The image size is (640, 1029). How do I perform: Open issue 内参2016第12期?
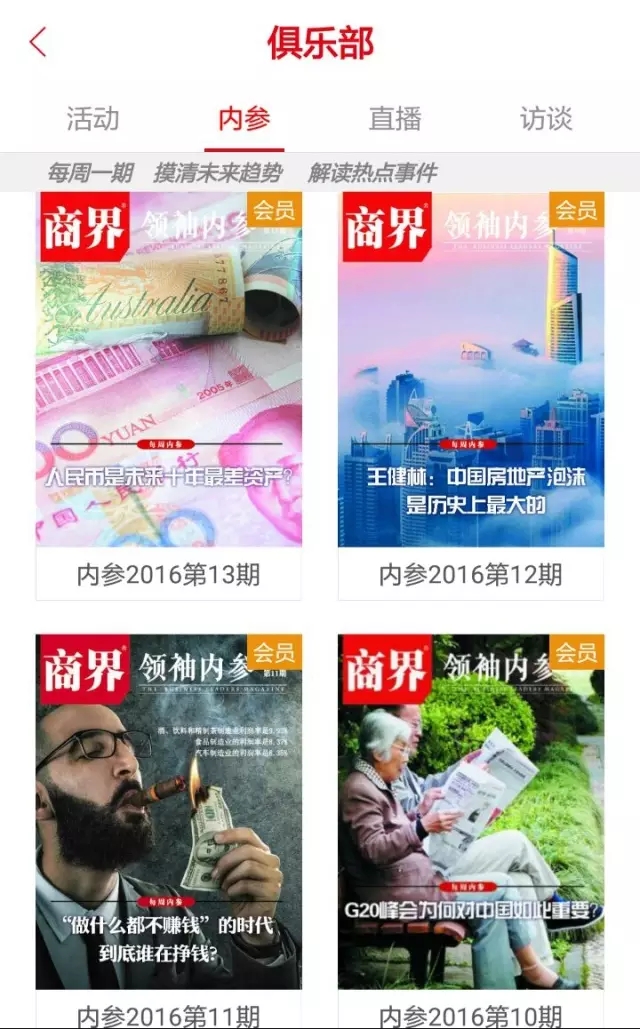471,396
